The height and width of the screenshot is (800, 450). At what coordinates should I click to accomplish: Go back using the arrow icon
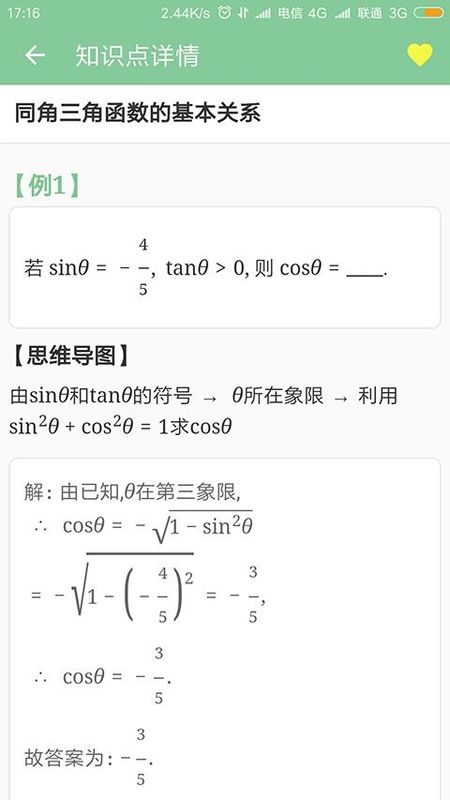35,55
